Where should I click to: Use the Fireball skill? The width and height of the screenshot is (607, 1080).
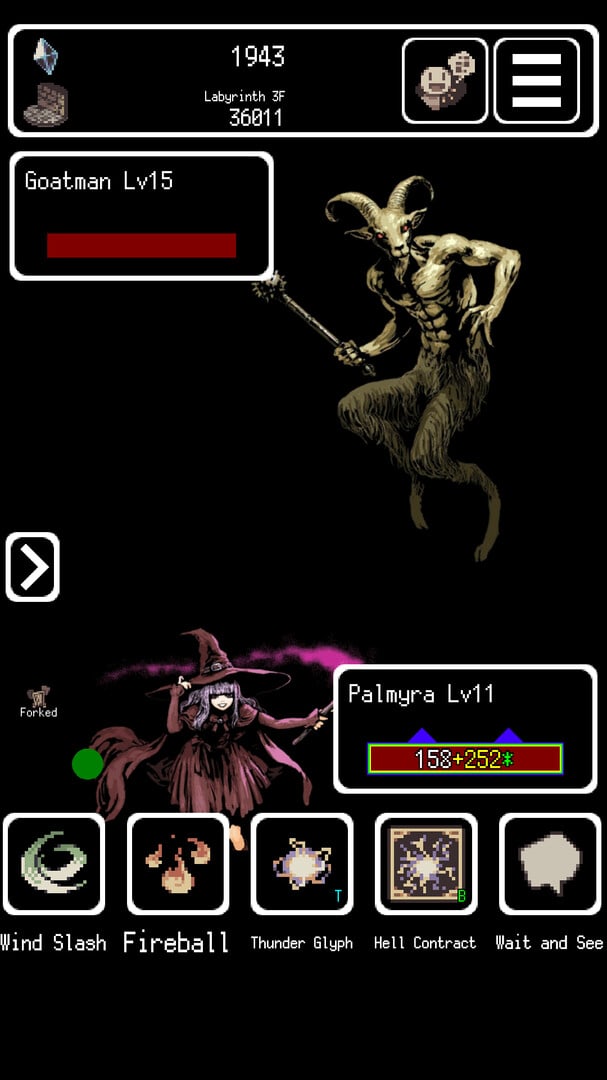[x=178, y=864]
